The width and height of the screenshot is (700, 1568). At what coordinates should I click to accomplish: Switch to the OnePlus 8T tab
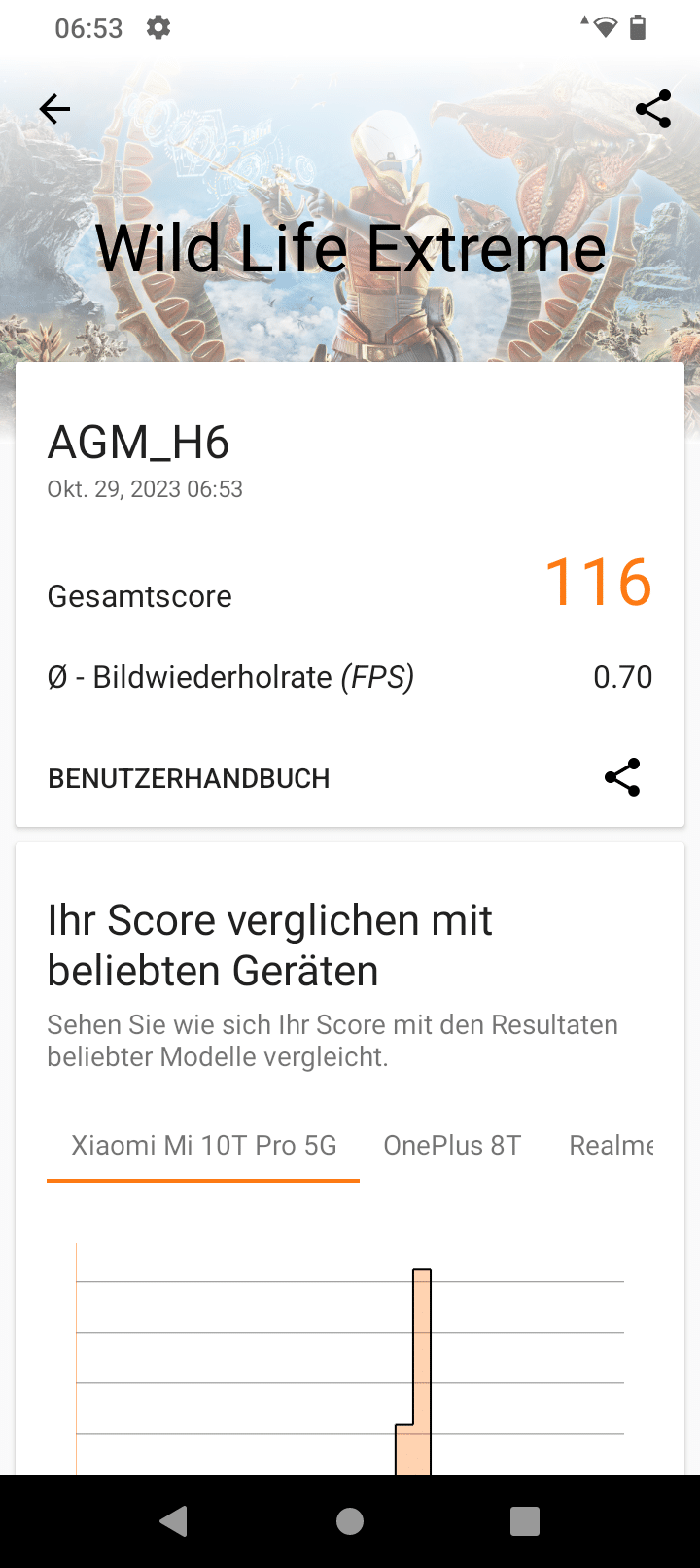452,1146
